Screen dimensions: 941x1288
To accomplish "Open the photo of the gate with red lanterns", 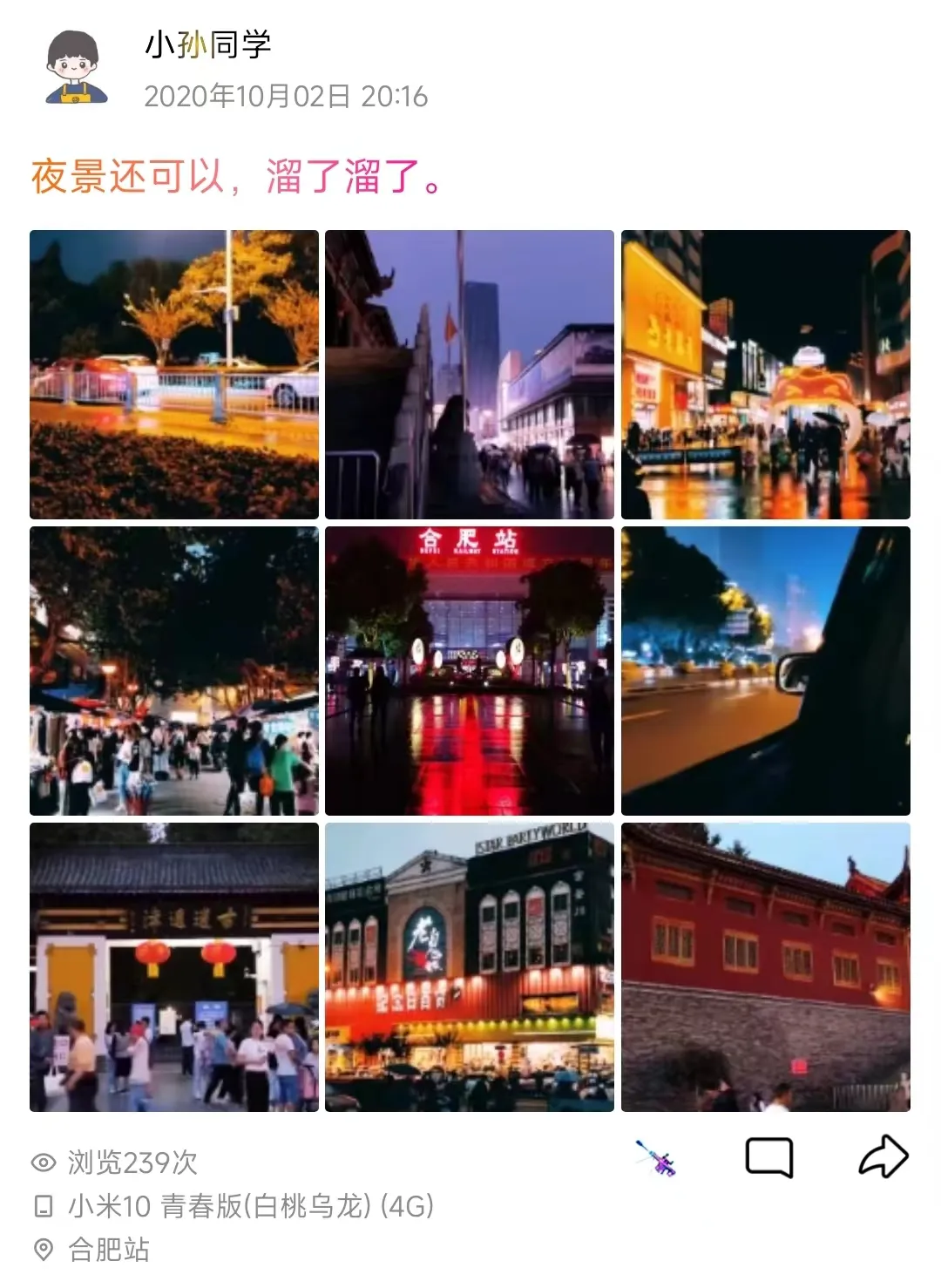I will [174, 967].
